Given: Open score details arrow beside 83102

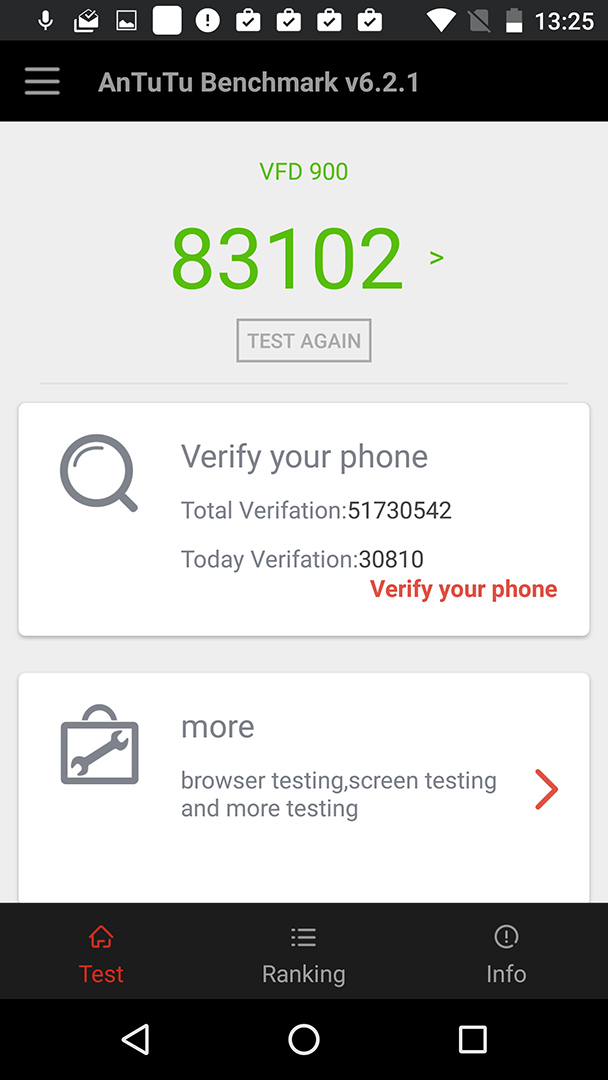Looking at the screenshot, I should [437, 258].
